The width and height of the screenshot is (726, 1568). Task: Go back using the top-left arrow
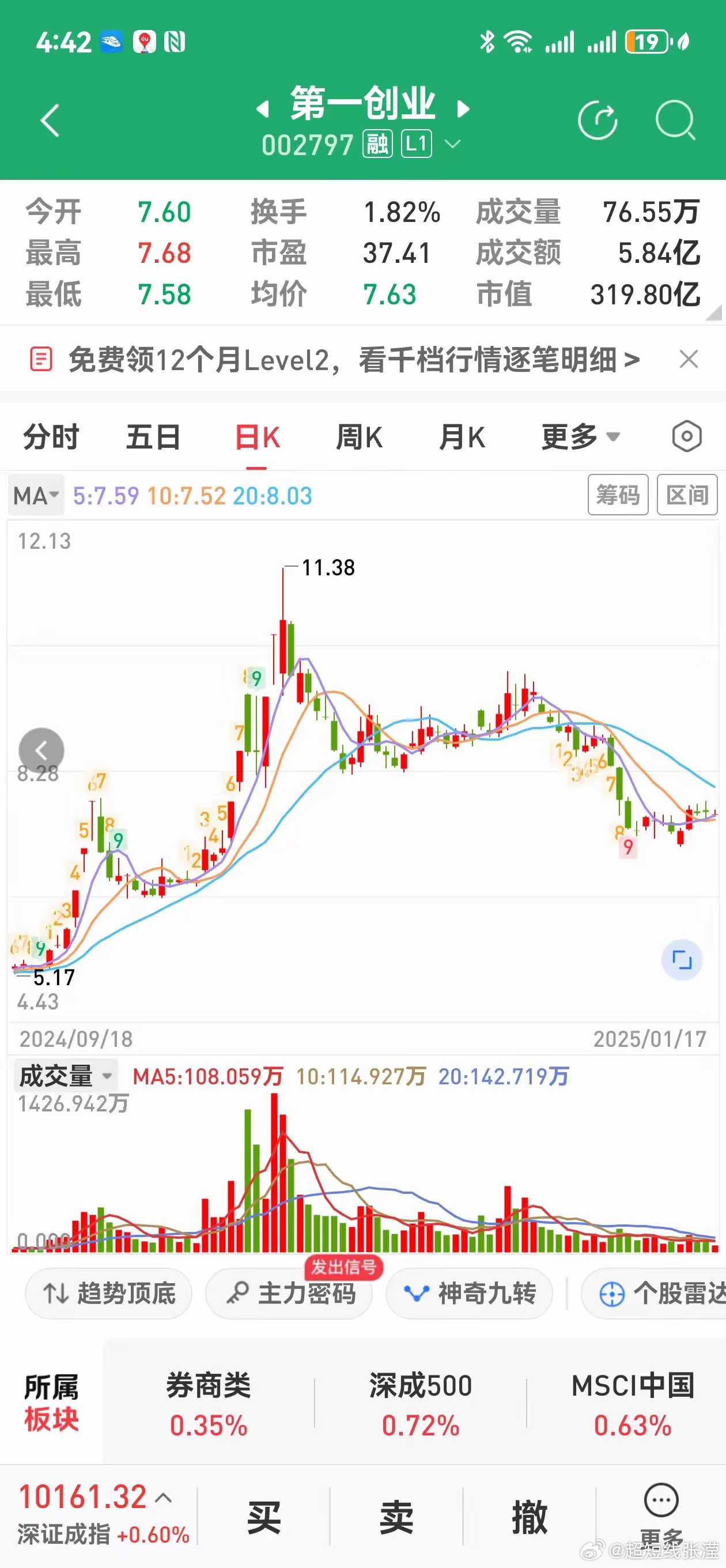click(x=50, y=120)
